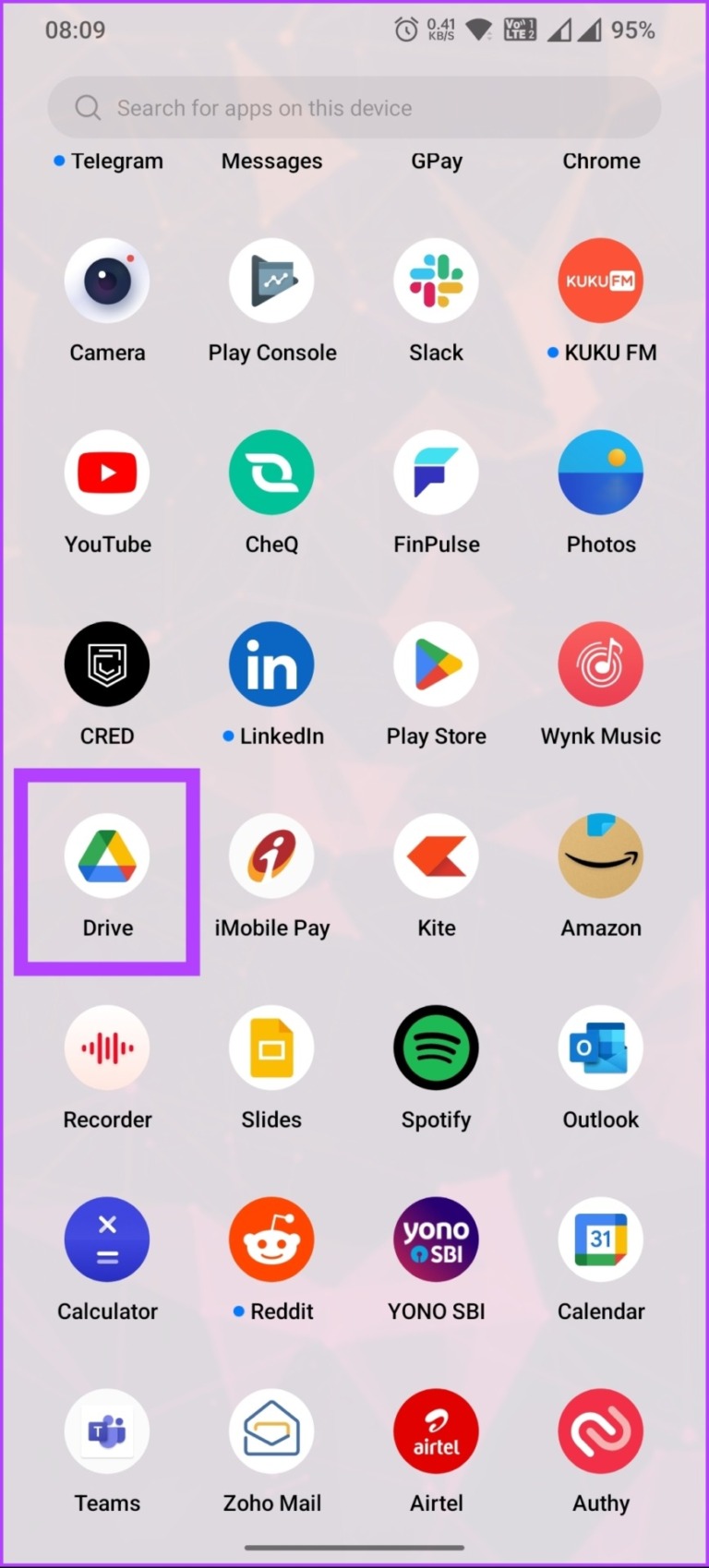This screenshot has height=1568, width=709.
Task: Open the Google Drive app
Action: pyautogui.click(x=107, y=856)
